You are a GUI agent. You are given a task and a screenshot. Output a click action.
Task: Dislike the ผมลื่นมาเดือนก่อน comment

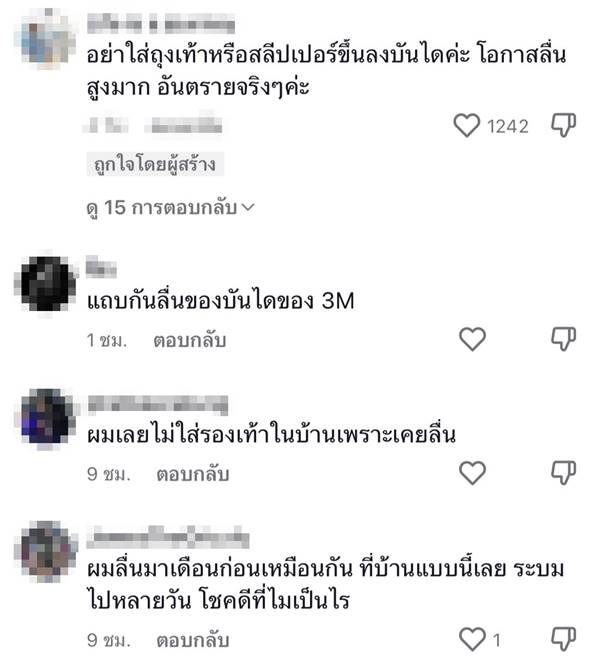pos(564,638)
